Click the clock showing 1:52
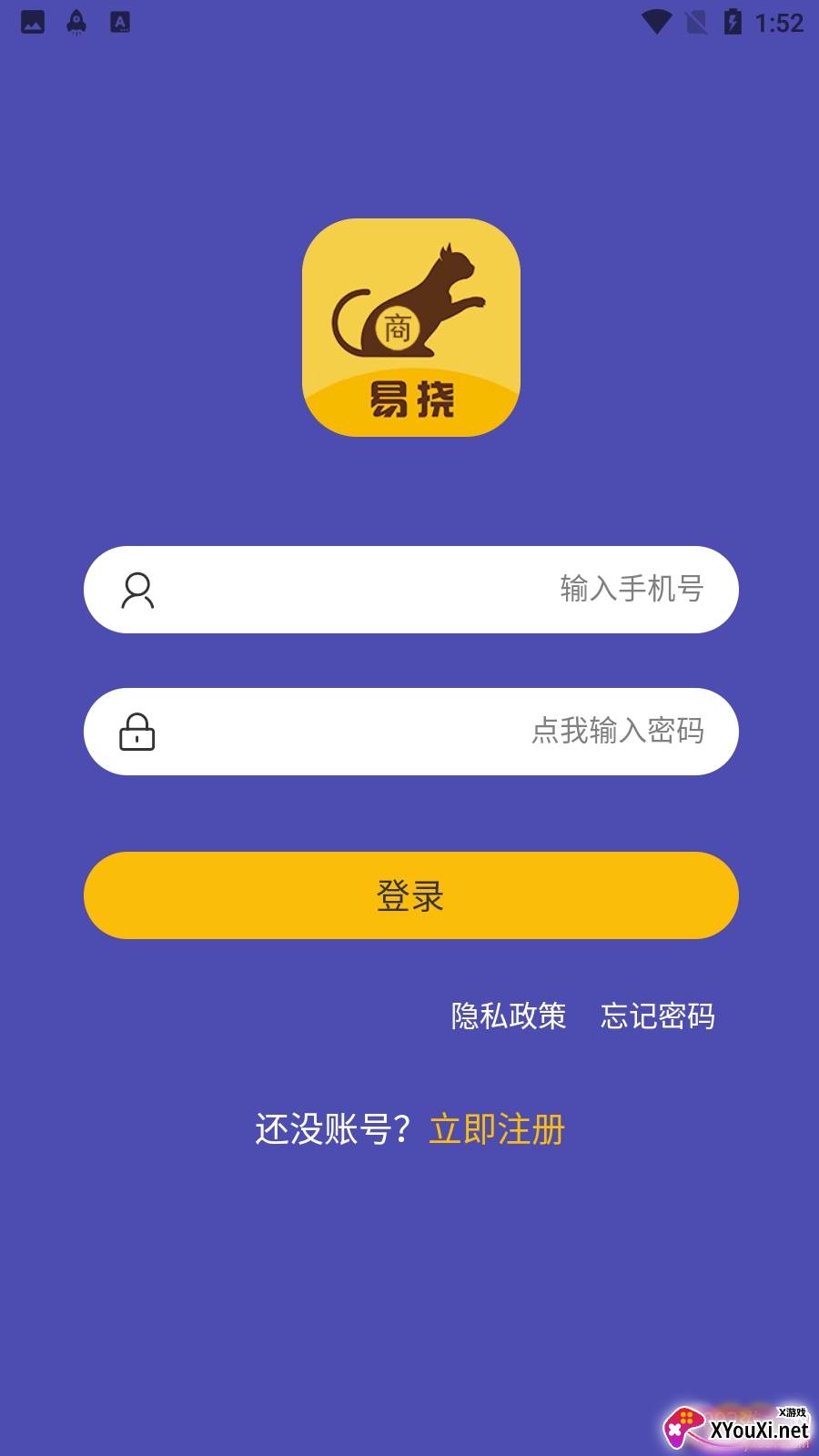 [x=778, y=22]
